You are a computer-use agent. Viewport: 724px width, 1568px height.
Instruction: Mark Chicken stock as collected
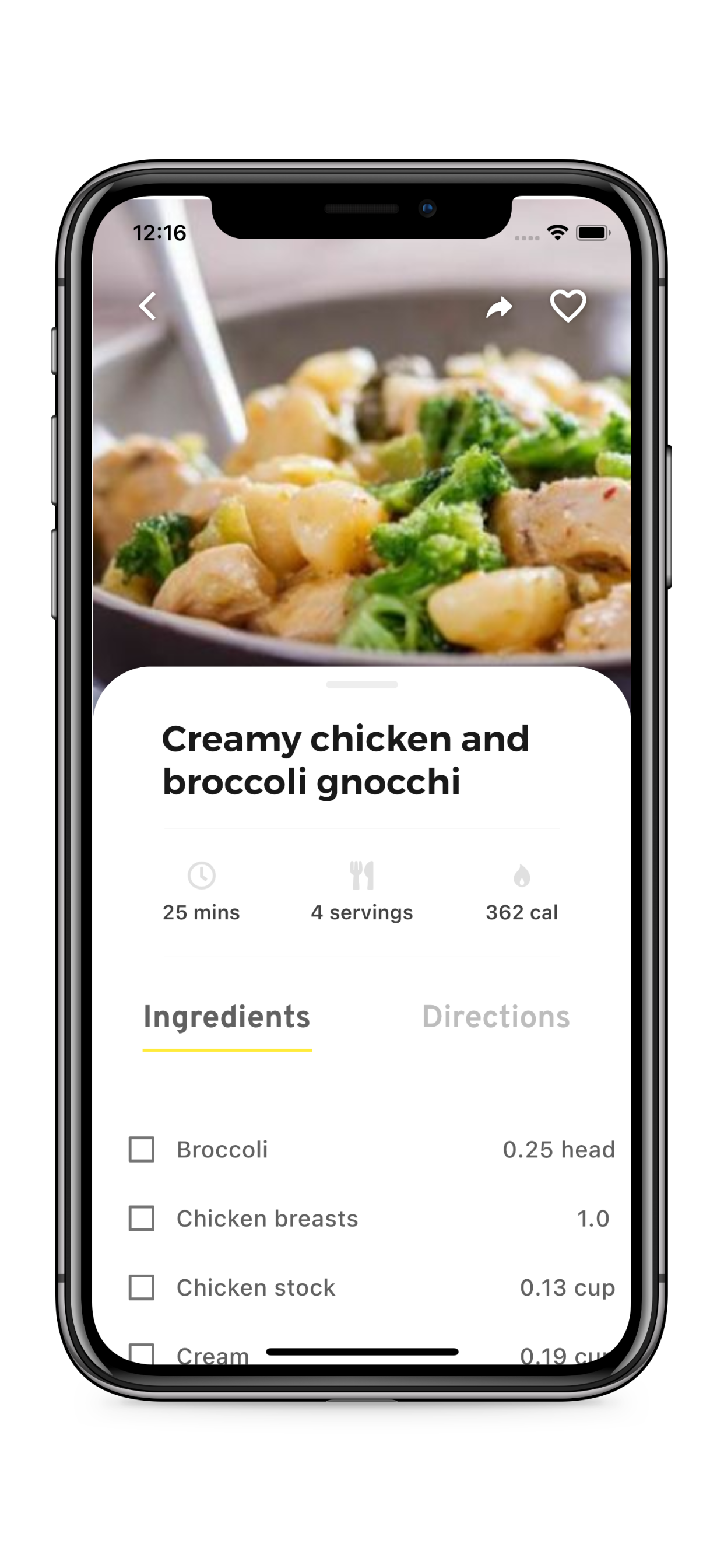(x=142, y=1287)
